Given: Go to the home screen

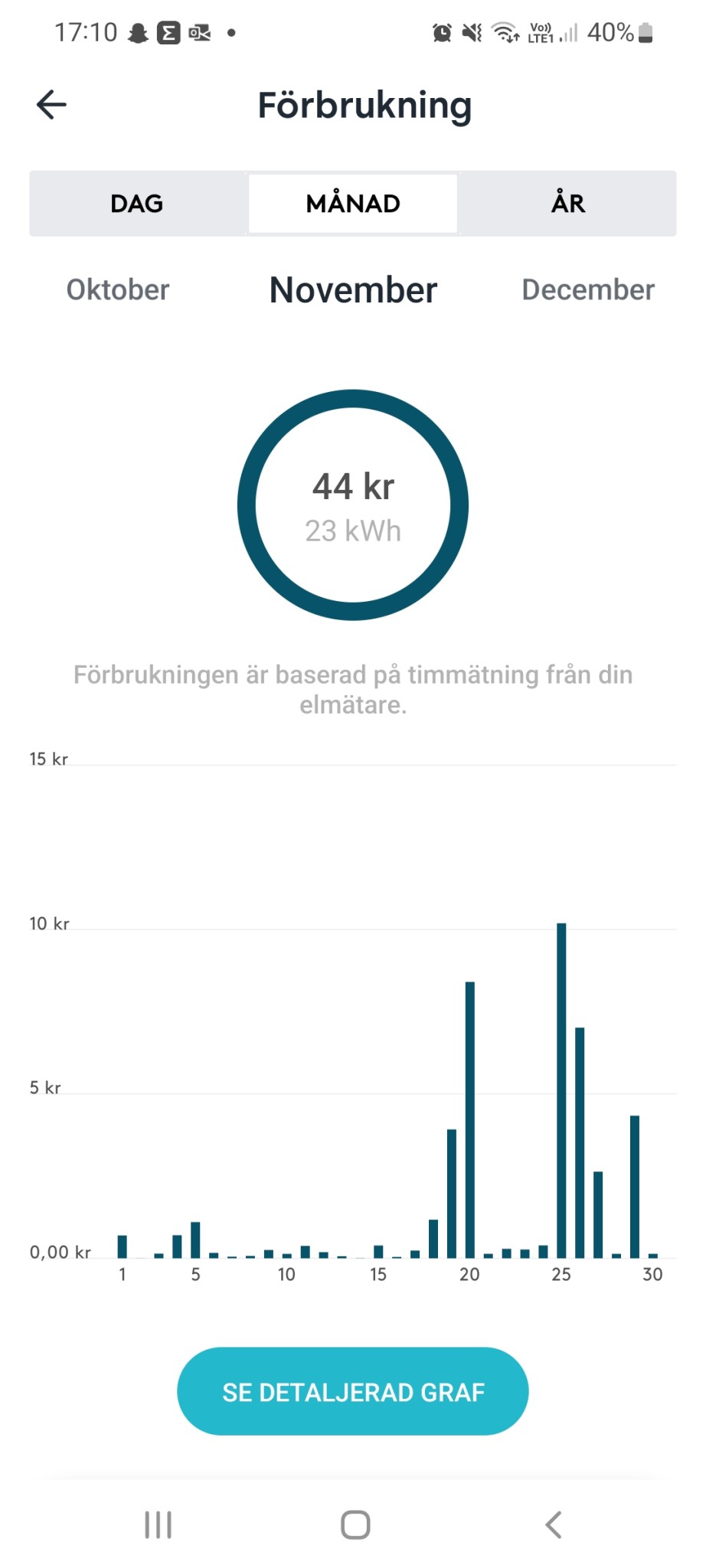Looking at the screenshot, I should click(x=355, y=1524).
